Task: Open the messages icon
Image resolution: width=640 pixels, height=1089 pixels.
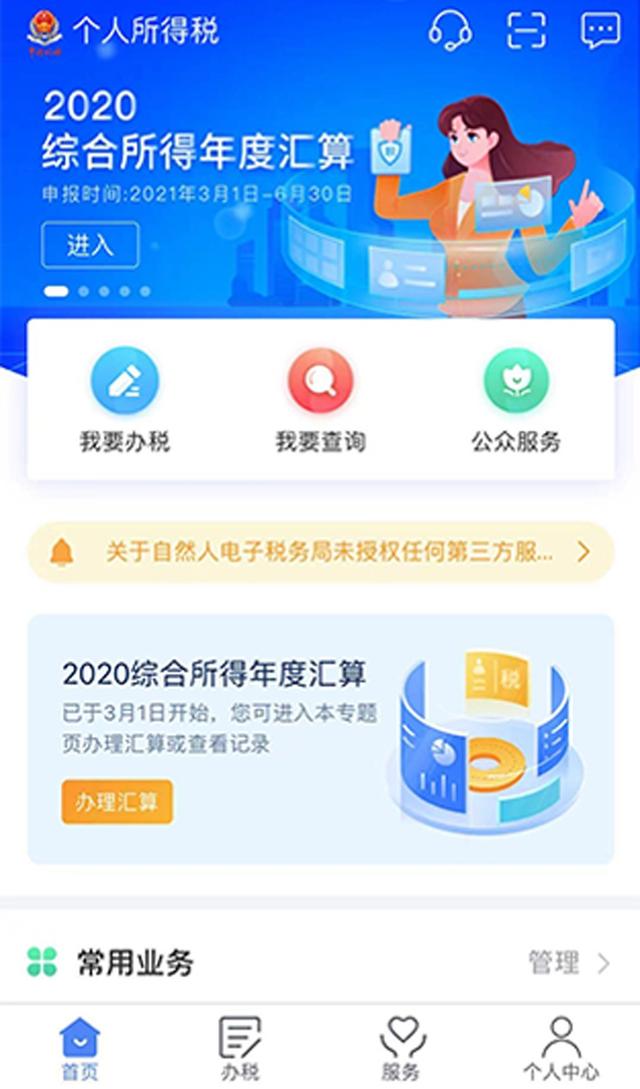Action: [600, 31]
